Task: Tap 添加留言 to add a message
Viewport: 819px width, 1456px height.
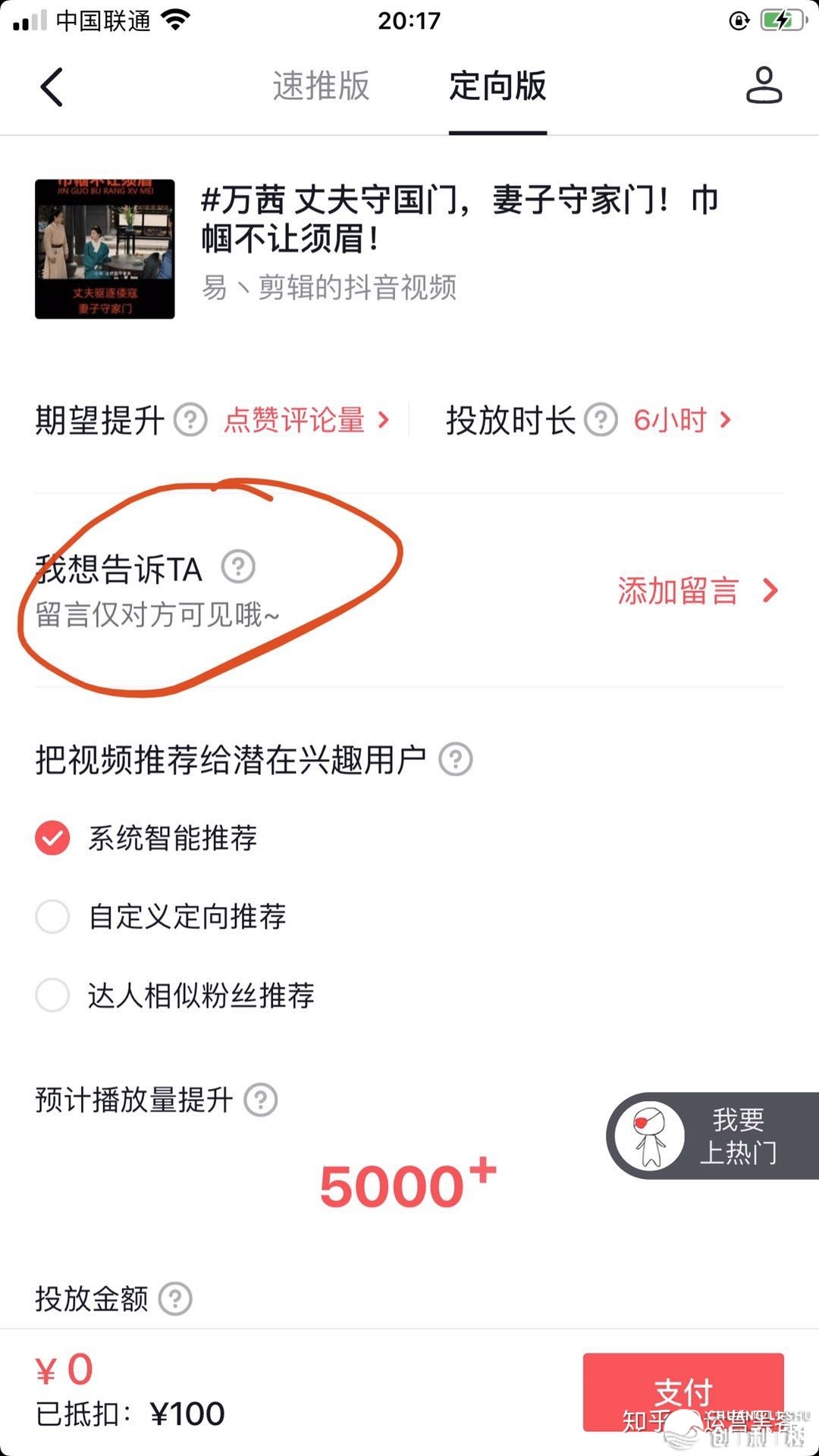Action: click(696, 591)
